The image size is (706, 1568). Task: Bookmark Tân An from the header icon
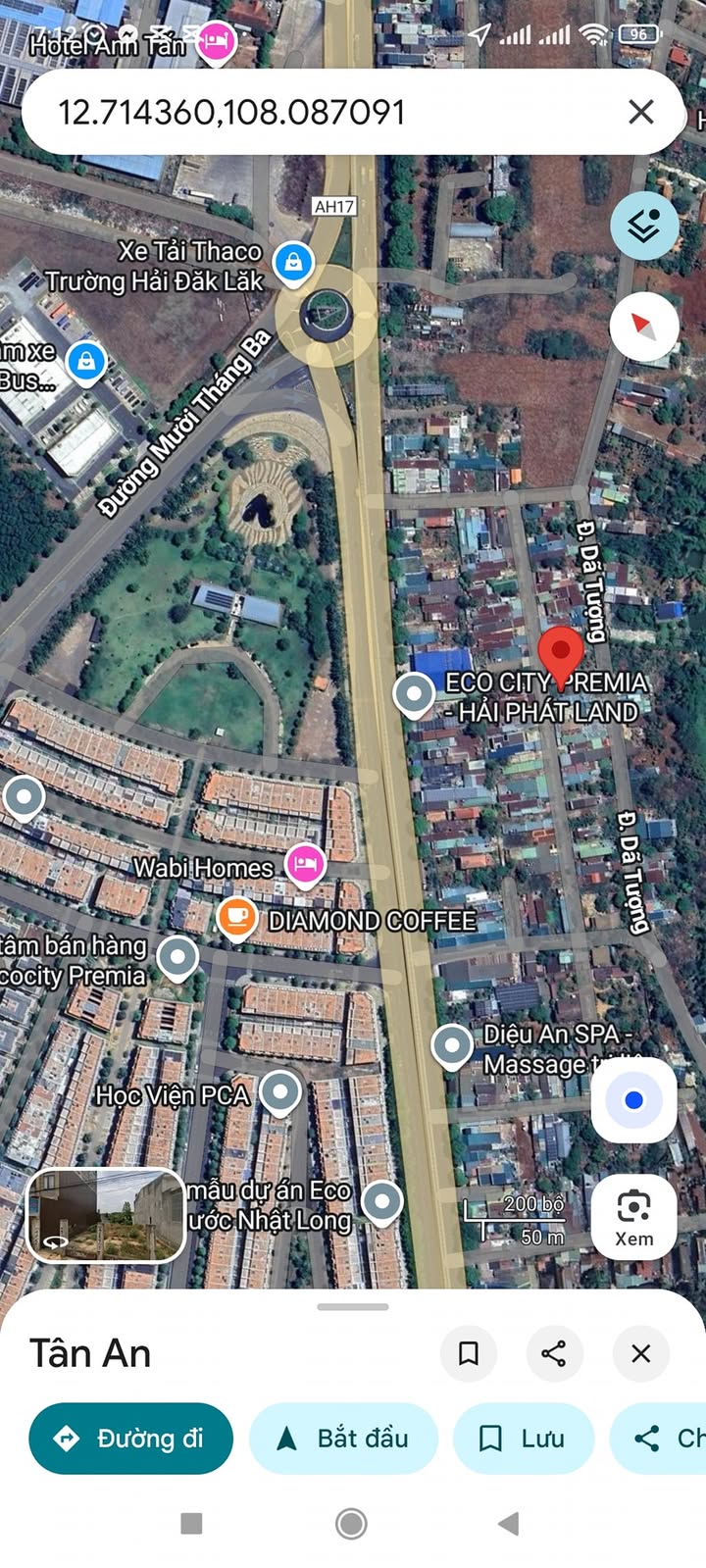coord(469,1354)
